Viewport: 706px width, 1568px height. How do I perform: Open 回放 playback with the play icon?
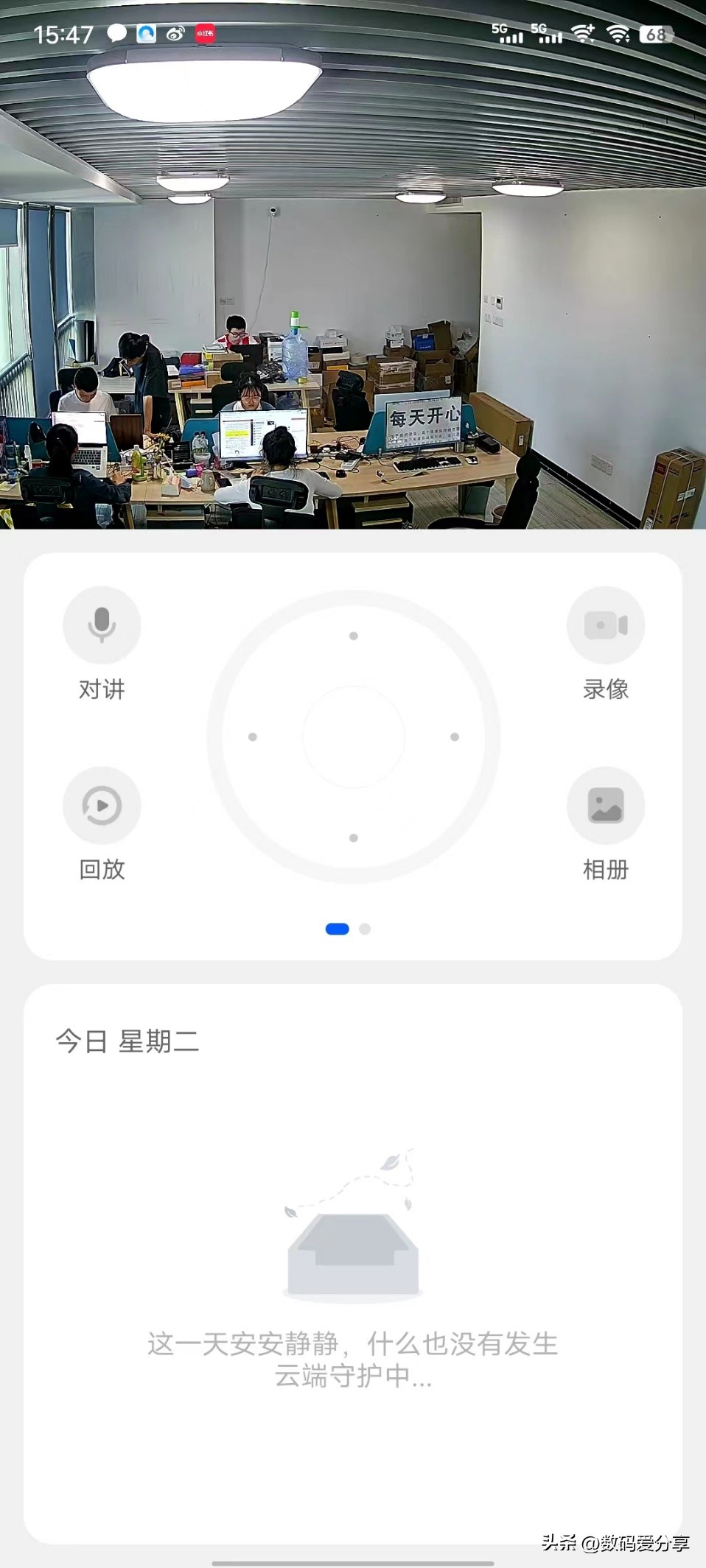(102, 805)
